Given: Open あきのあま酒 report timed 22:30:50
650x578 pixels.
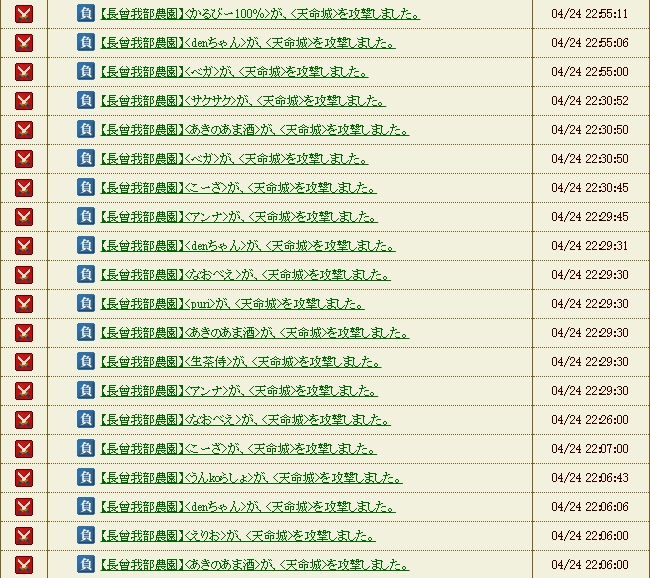Looking at the screenshot, I should pos(254,130).
